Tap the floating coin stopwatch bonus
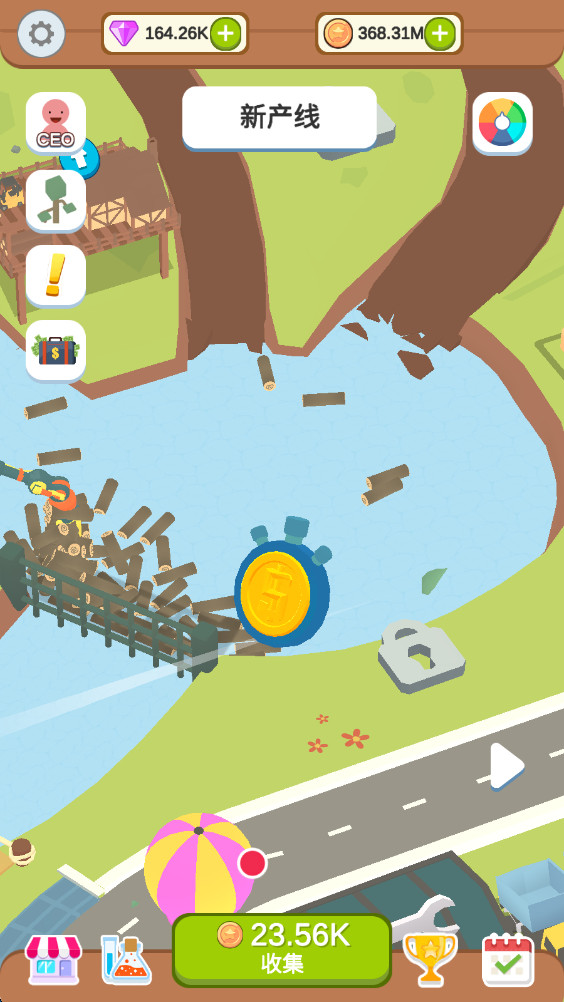 [282, 584]
